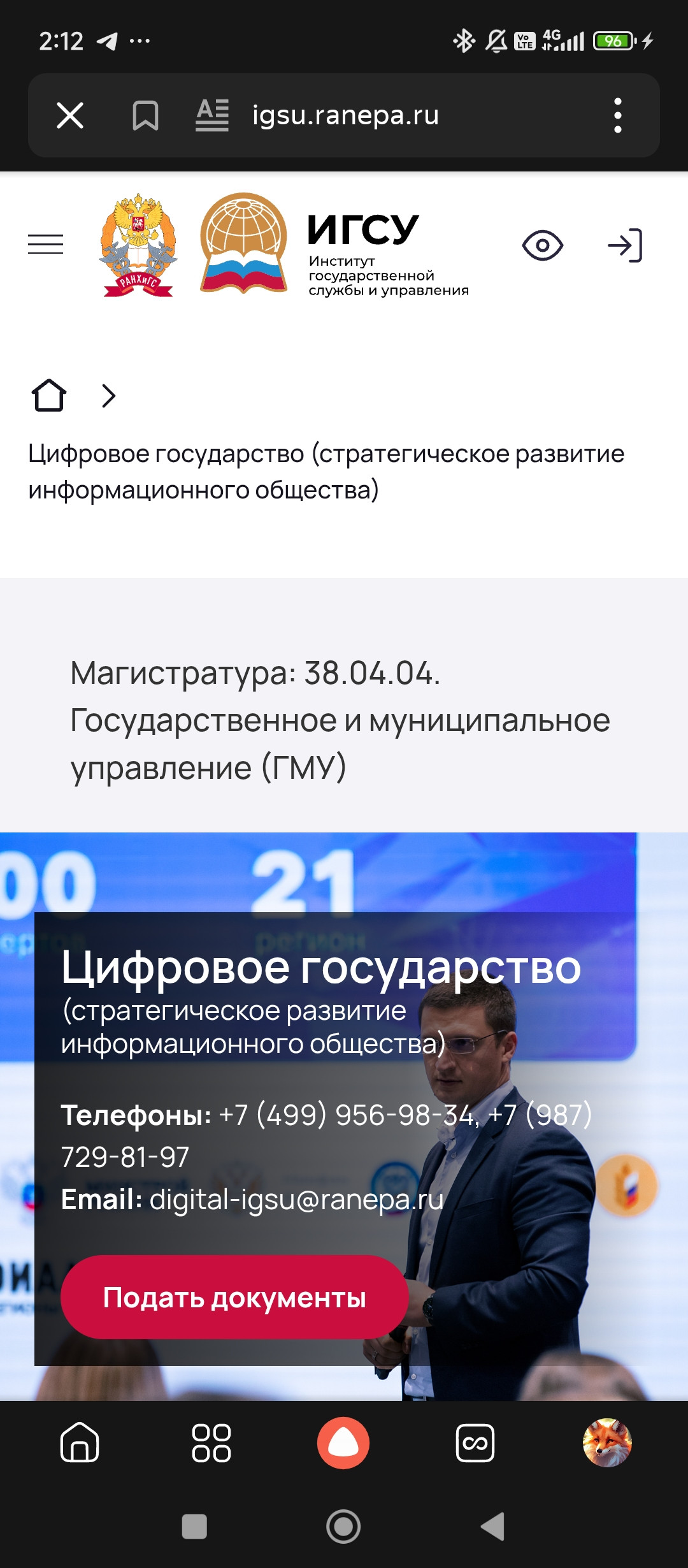This screenshot has height=1568, width=688.
Task: Open recent apps via square button
Action: tap(194, 1527)
